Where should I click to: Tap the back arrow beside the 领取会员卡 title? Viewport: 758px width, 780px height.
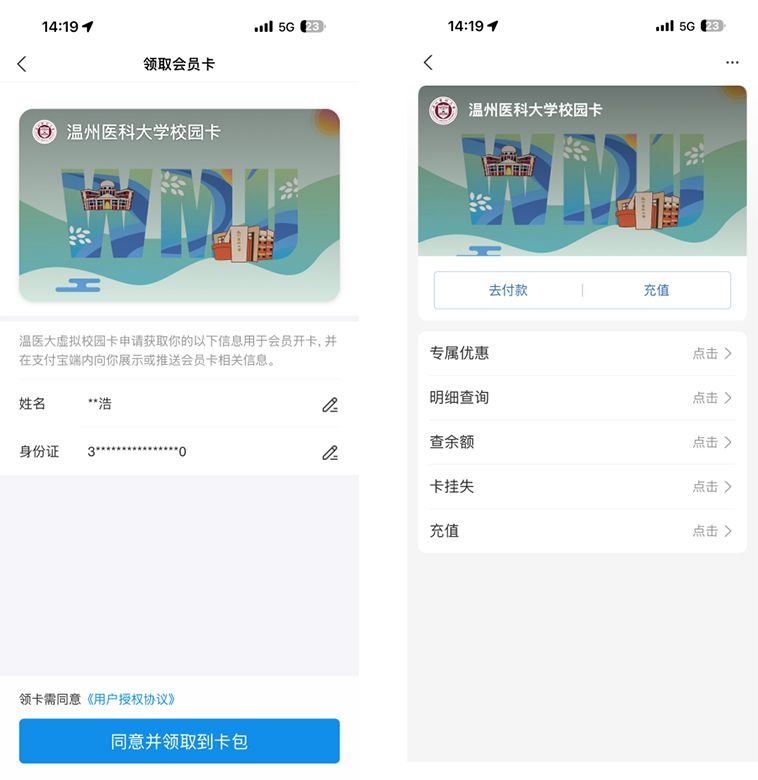(22, 64)
